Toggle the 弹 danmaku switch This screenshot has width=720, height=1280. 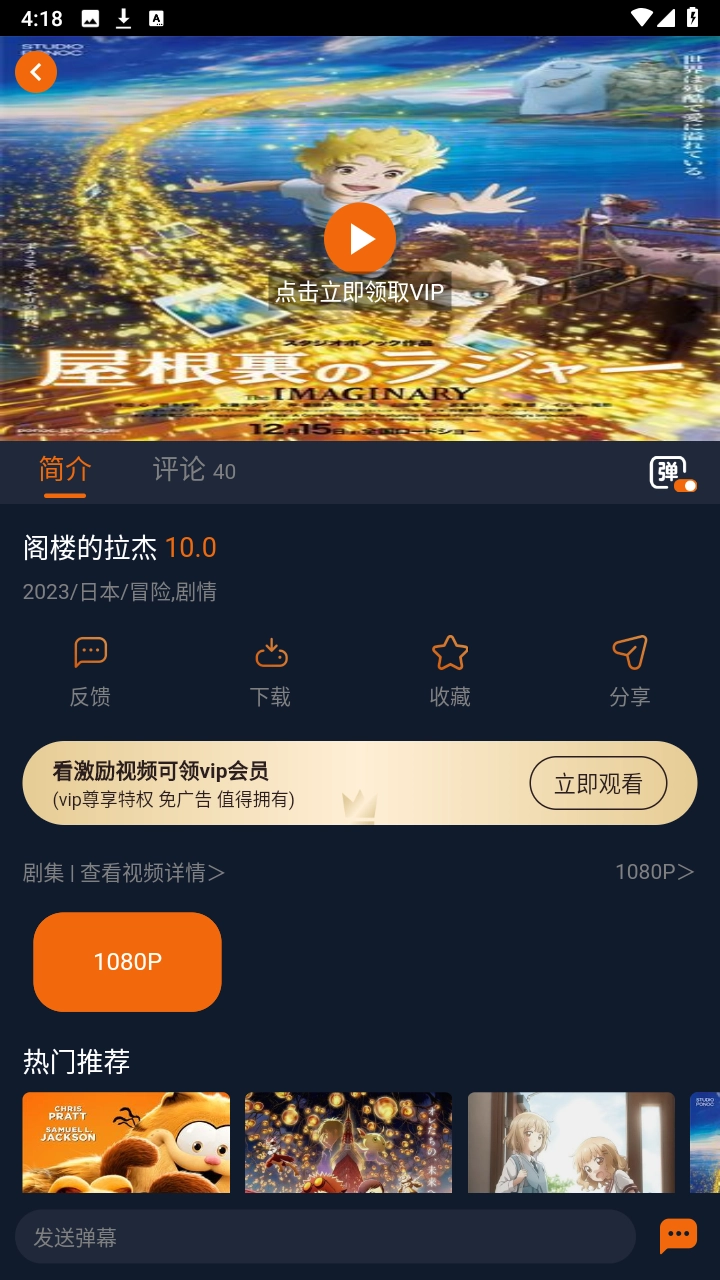[x=672, y=473]
